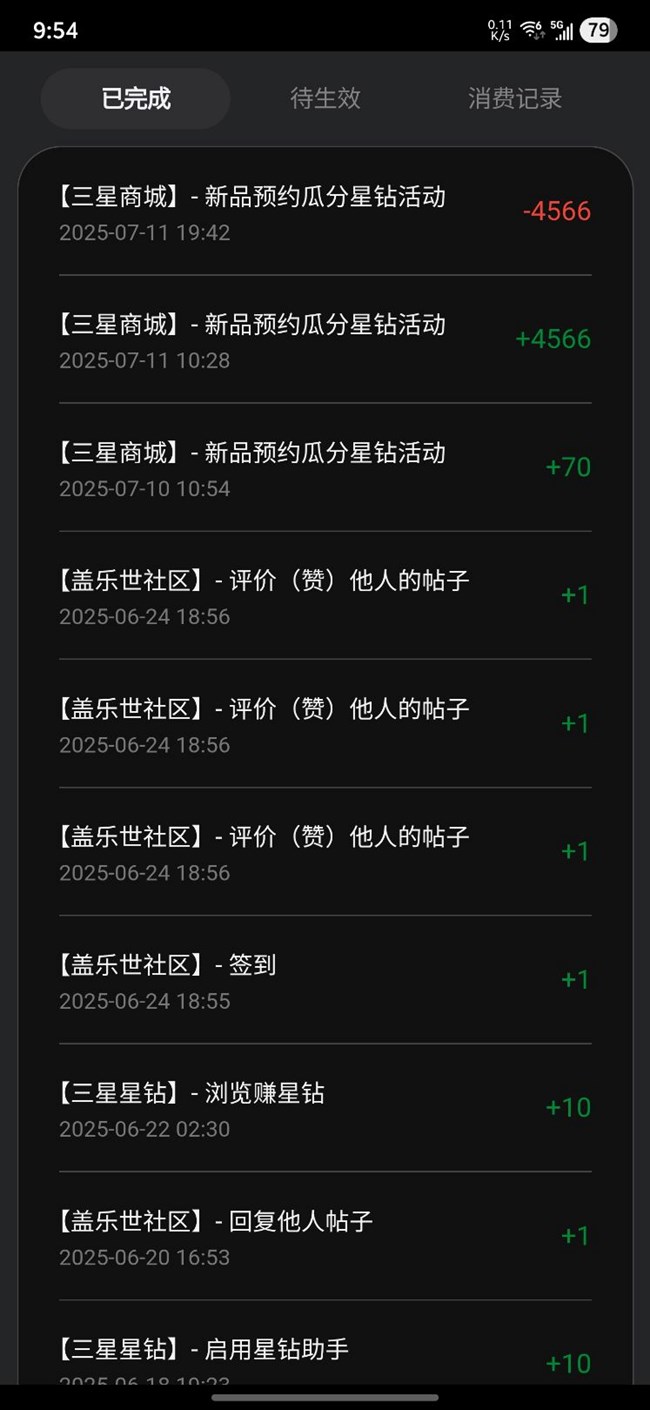Switch to the 待生效 tab
650x1410 pixels.
tap(325, 99)
